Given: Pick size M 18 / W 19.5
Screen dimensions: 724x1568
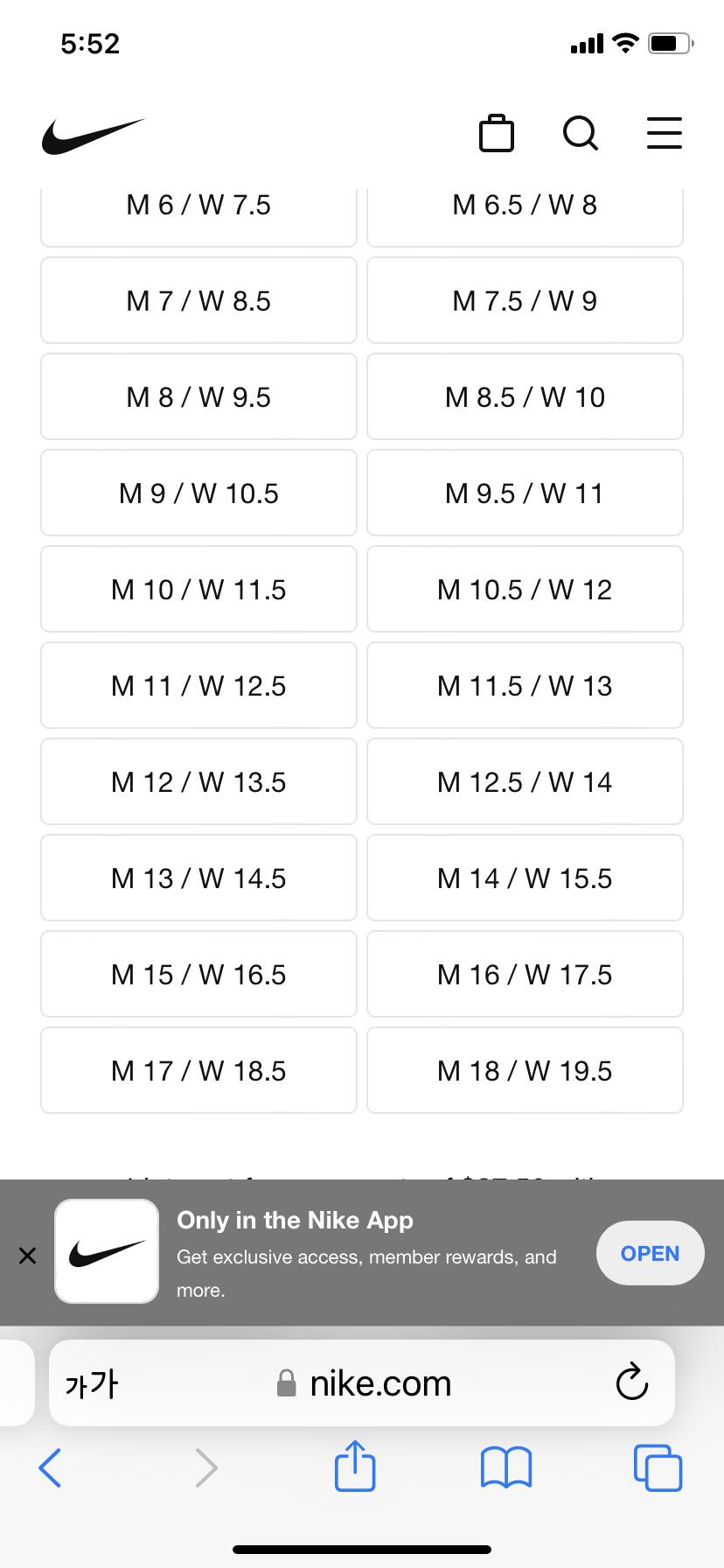Looking at the screenshot, I should pos(525,1070).
